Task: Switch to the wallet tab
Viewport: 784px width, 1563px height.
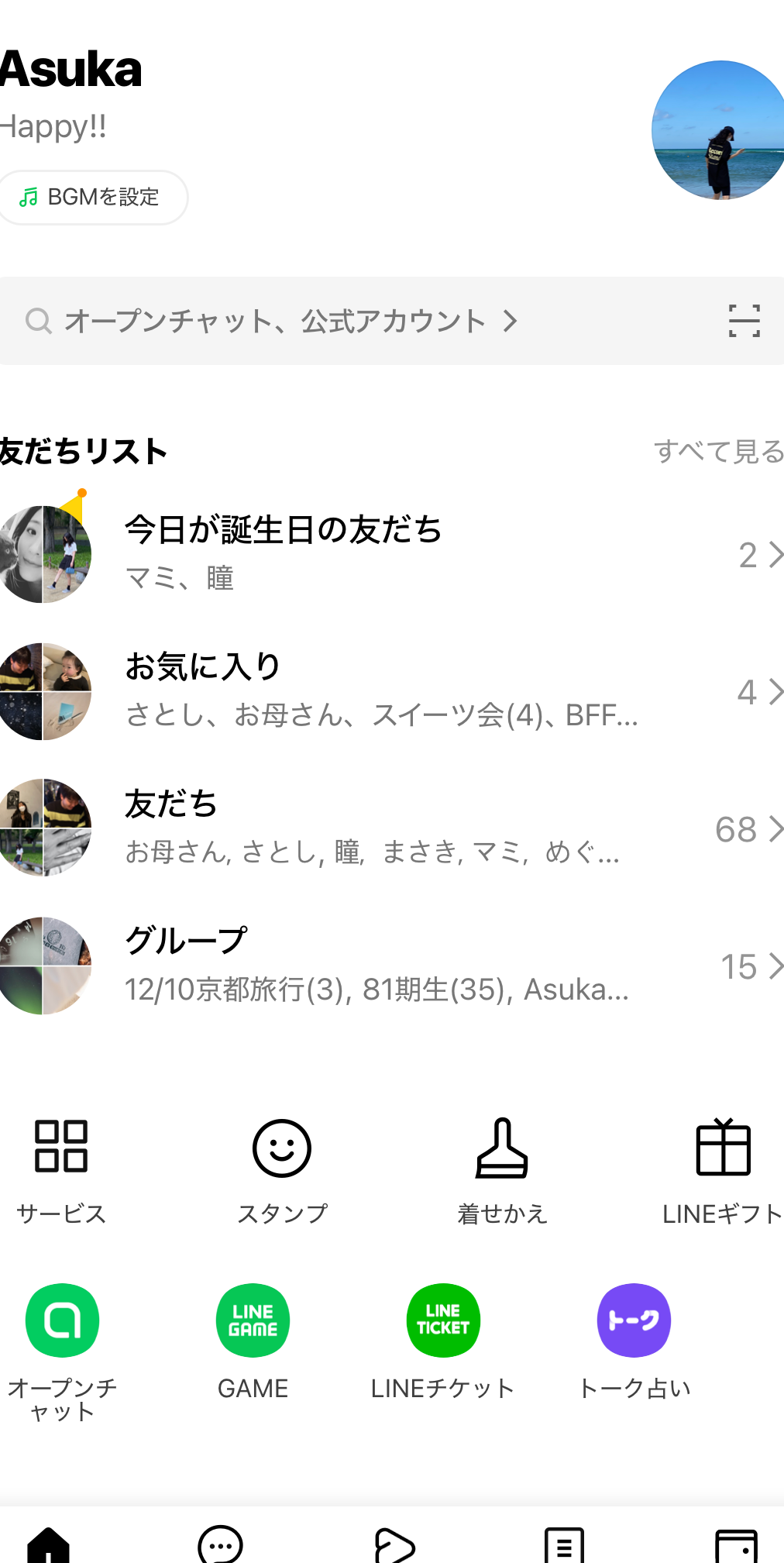Action: click(x=736, y=1544)
